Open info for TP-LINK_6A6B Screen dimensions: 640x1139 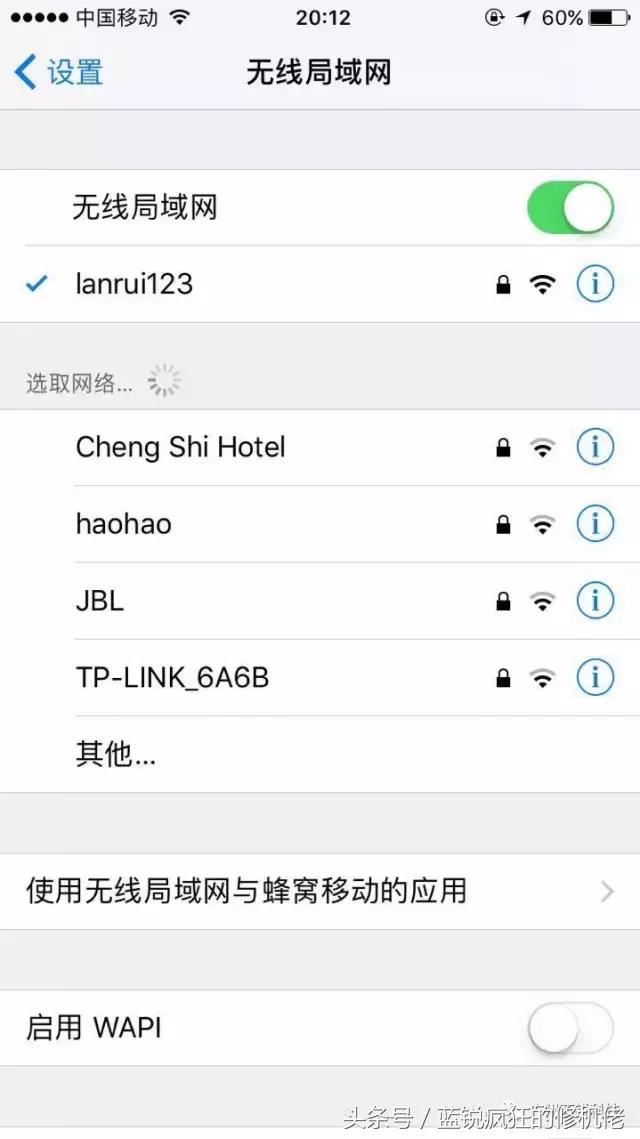coord(595,678)
